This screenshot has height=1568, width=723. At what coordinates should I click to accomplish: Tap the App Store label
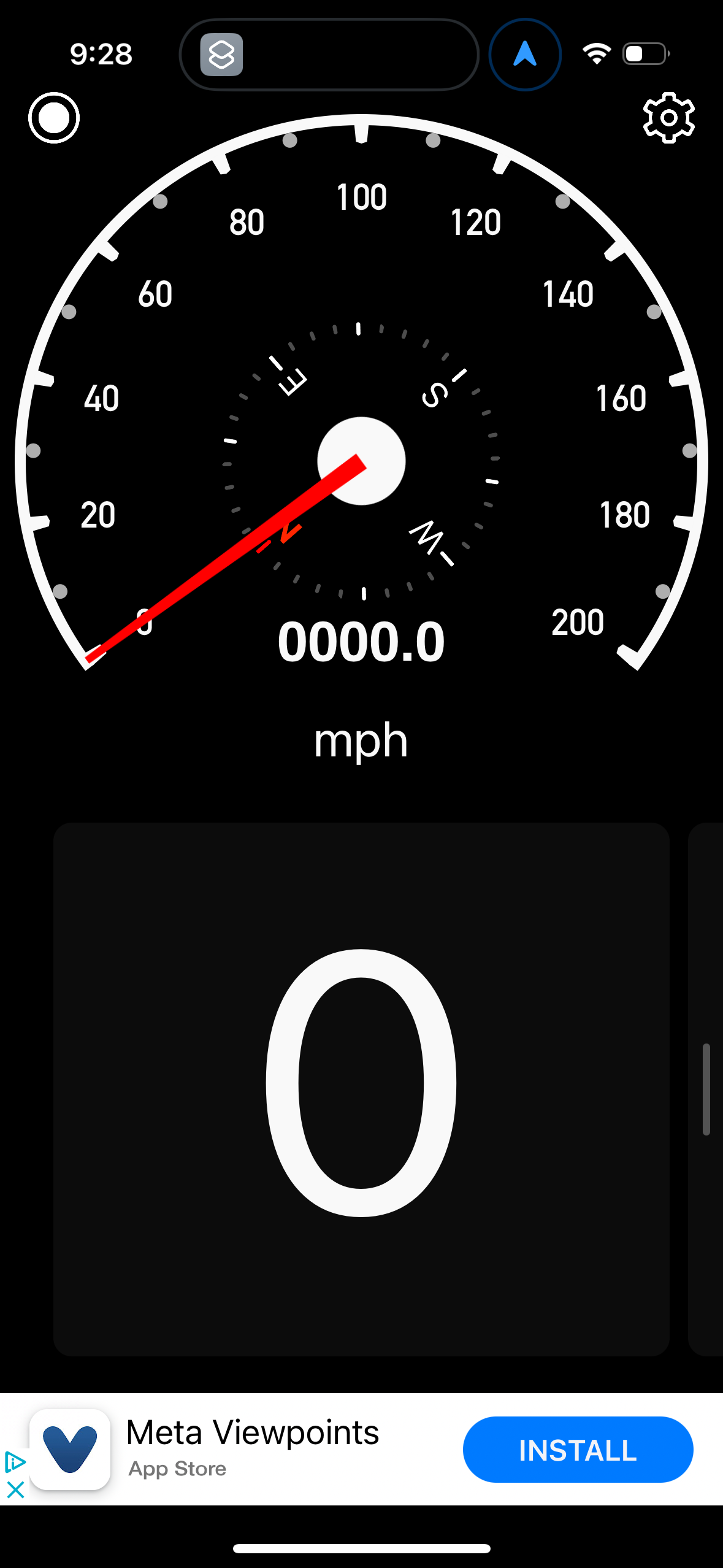pyautogui.click(x=177, y=1469)
